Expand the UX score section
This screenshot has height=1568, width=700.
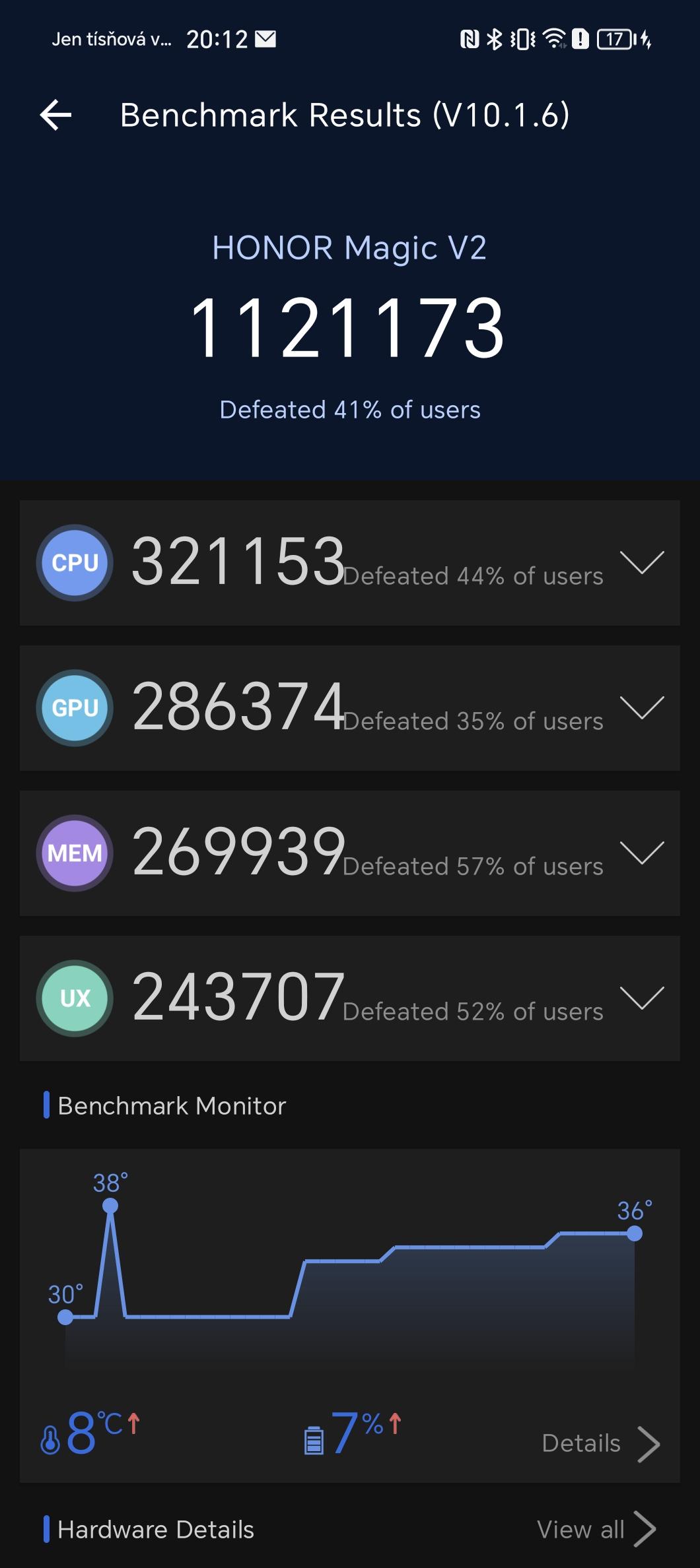point(350,998)
